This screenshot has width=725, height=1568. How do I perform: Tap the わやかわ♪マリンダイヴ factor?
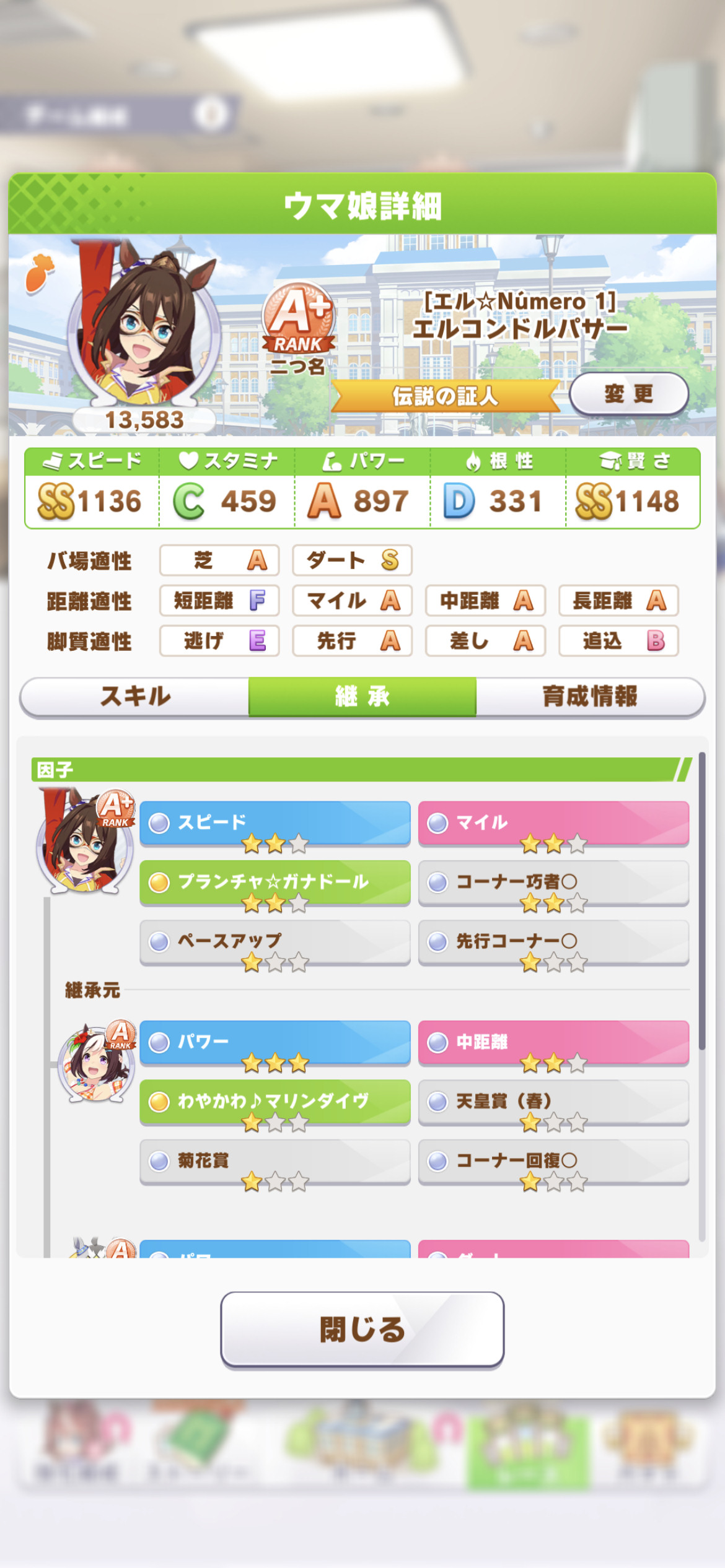tap(275, 1102)
